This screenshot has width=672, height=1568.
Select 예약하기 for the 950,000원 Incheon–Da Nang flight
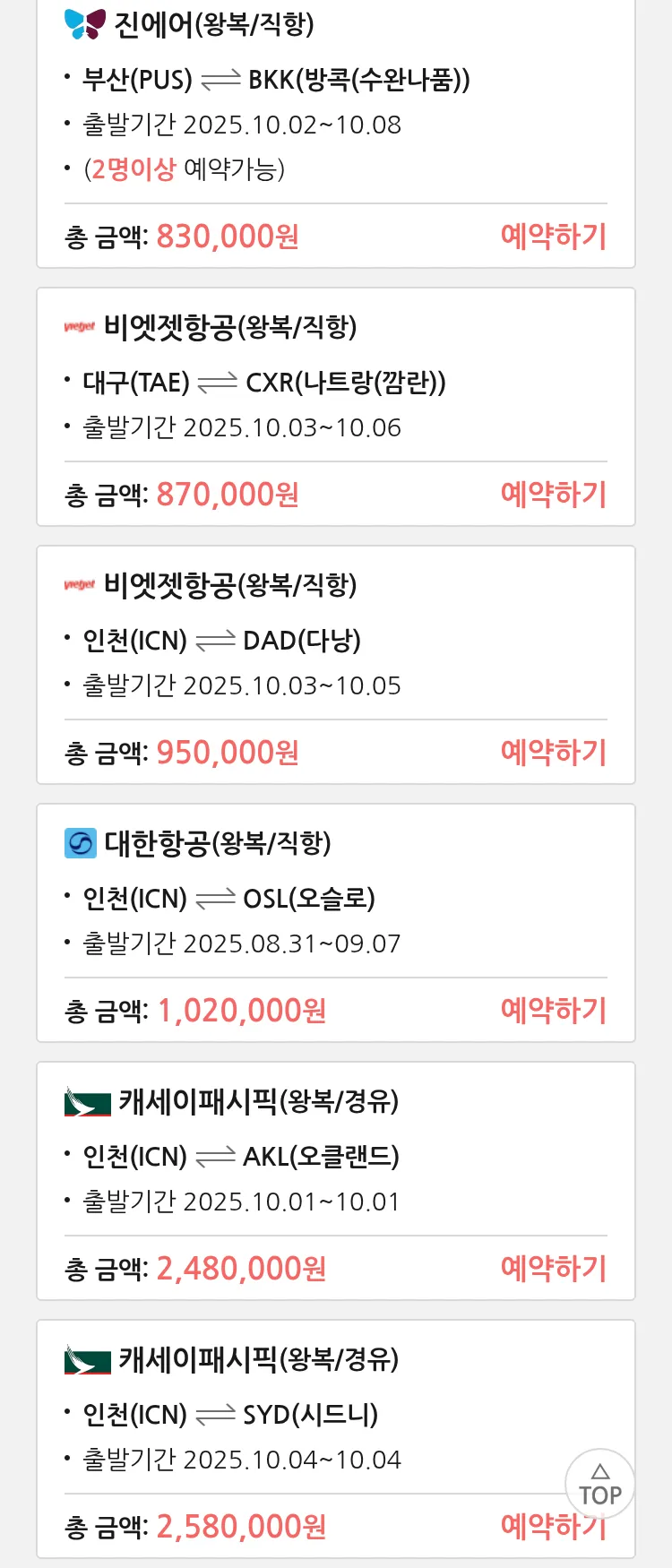(553, 753)
